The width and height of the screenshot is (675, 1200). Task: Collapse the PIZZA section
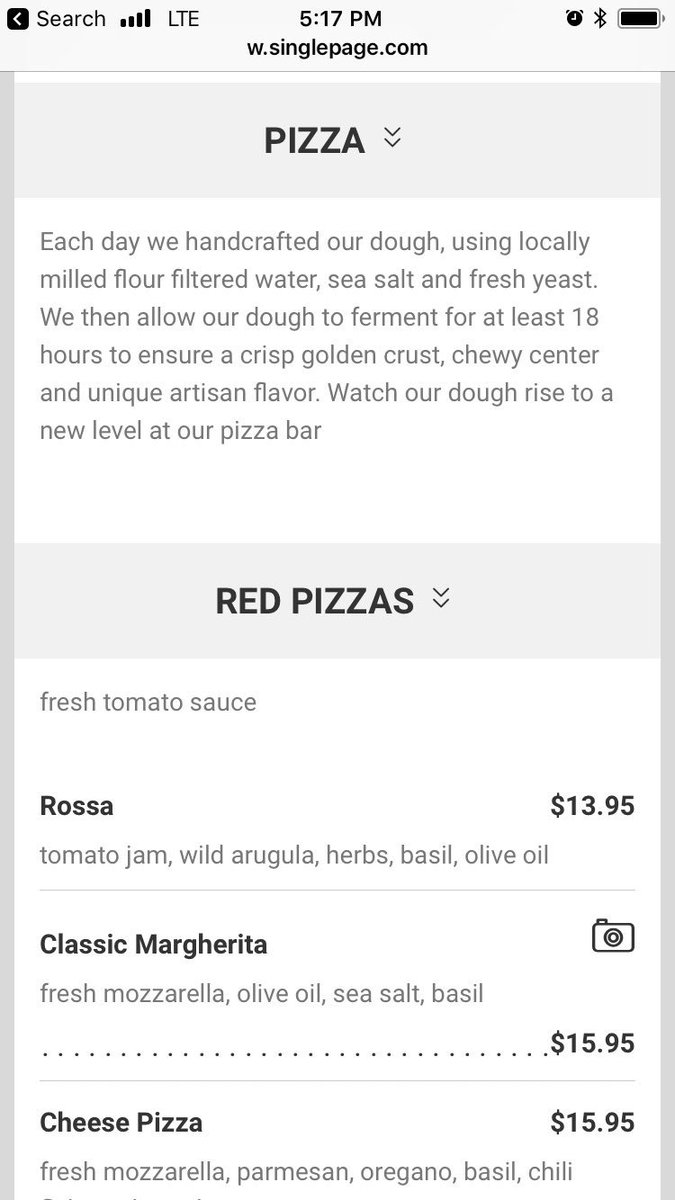(392, 139)
